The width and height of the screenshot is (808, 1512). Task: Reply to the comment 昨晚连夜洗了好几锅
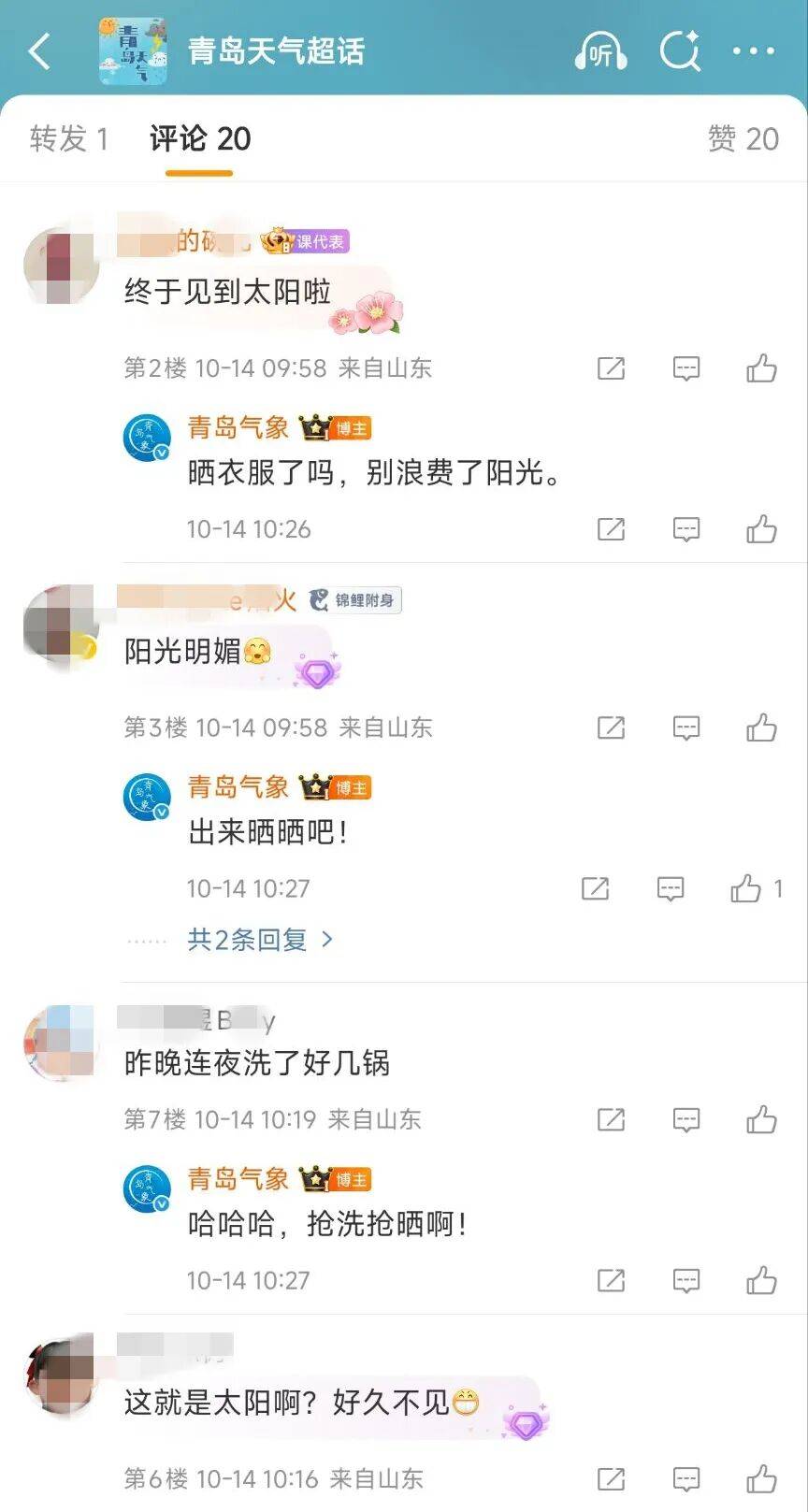click(686, 1119)
